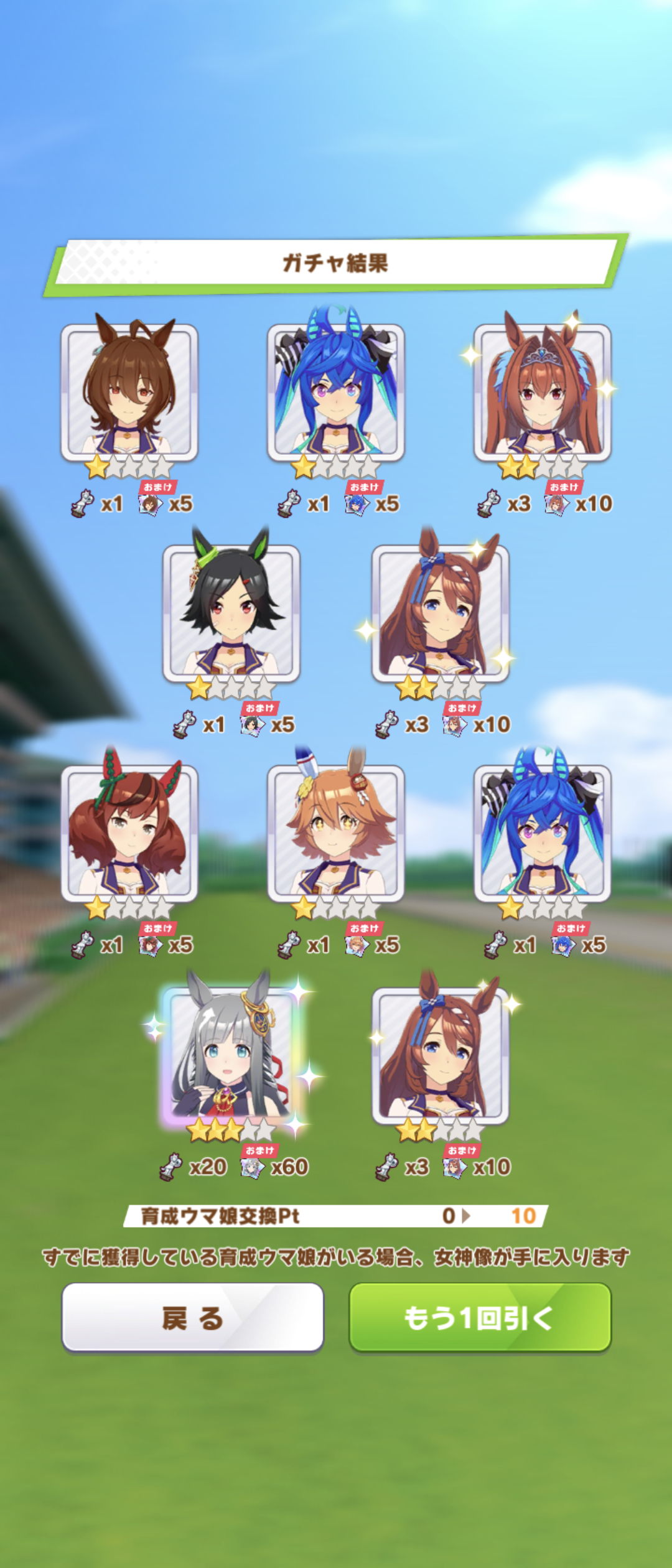Open the orange-haired one-star character card
The image size is (672, 1568).
(336, 834)
